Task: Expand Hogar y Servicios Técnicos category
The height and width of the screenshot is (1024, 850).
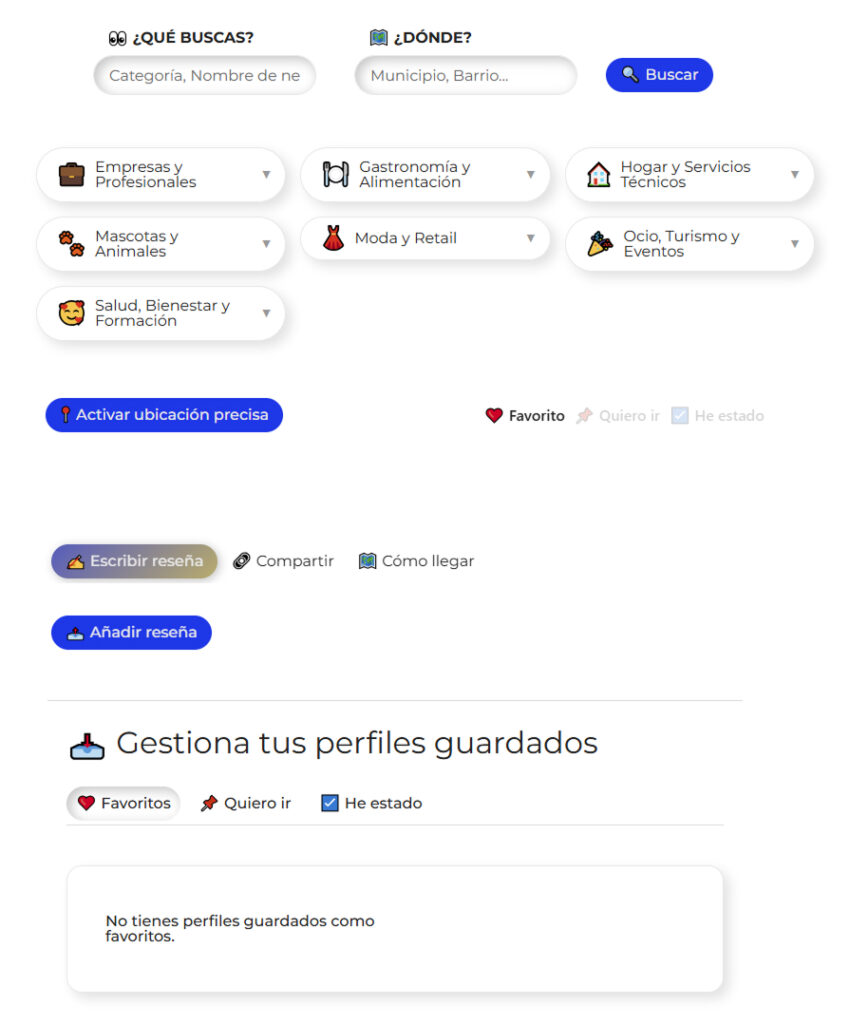Action: [x=690, y=175]
